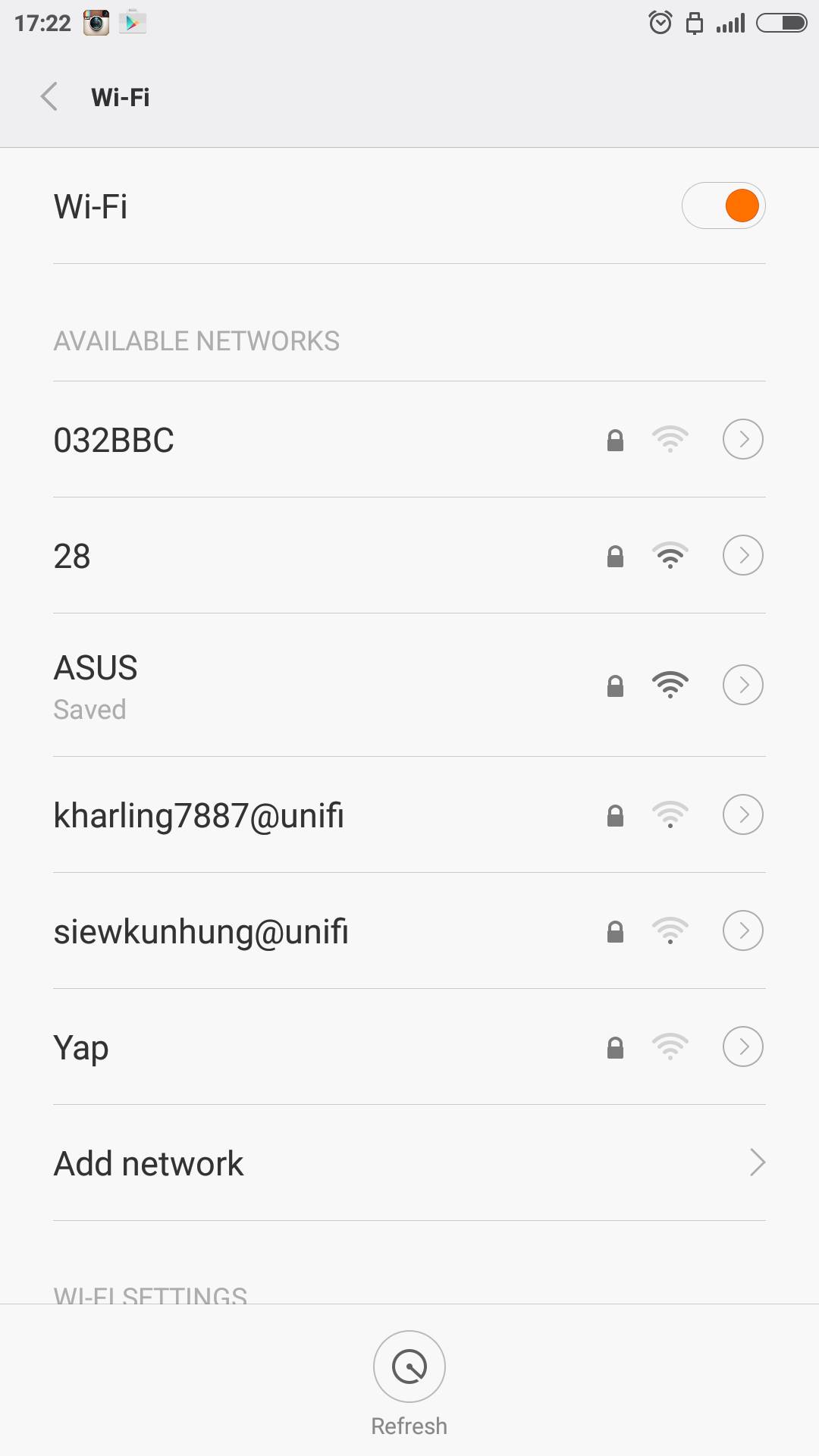View details arrow for siewkunhung@unifi

(x=743, y=930)
